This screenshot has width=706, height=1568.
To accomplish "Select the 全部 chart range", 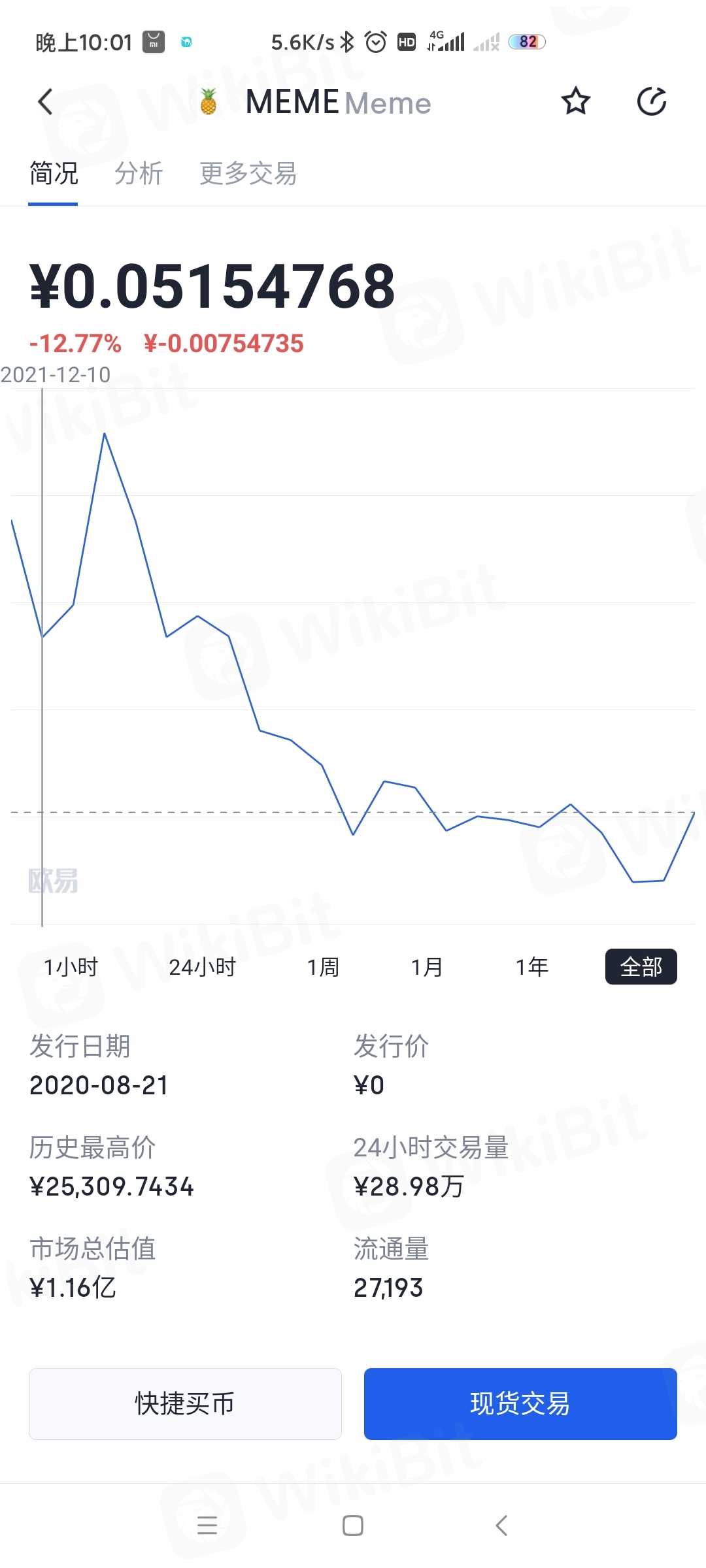I will pos(641,967).
